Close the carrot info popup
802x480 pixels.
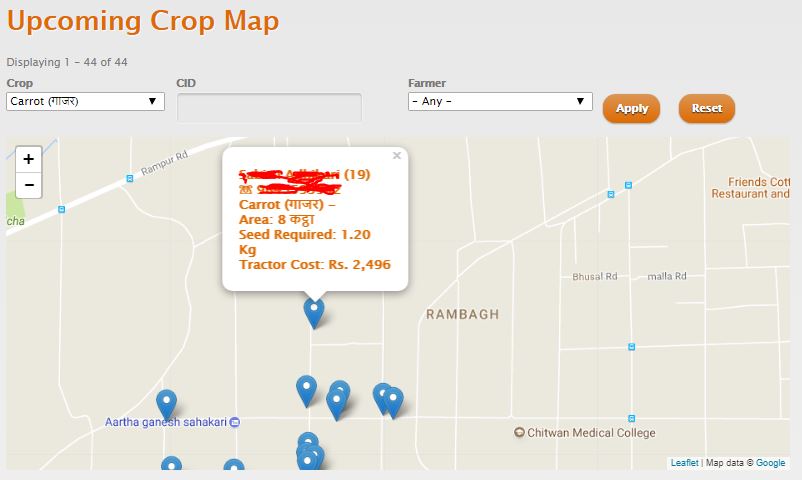(x=396, y=156)
